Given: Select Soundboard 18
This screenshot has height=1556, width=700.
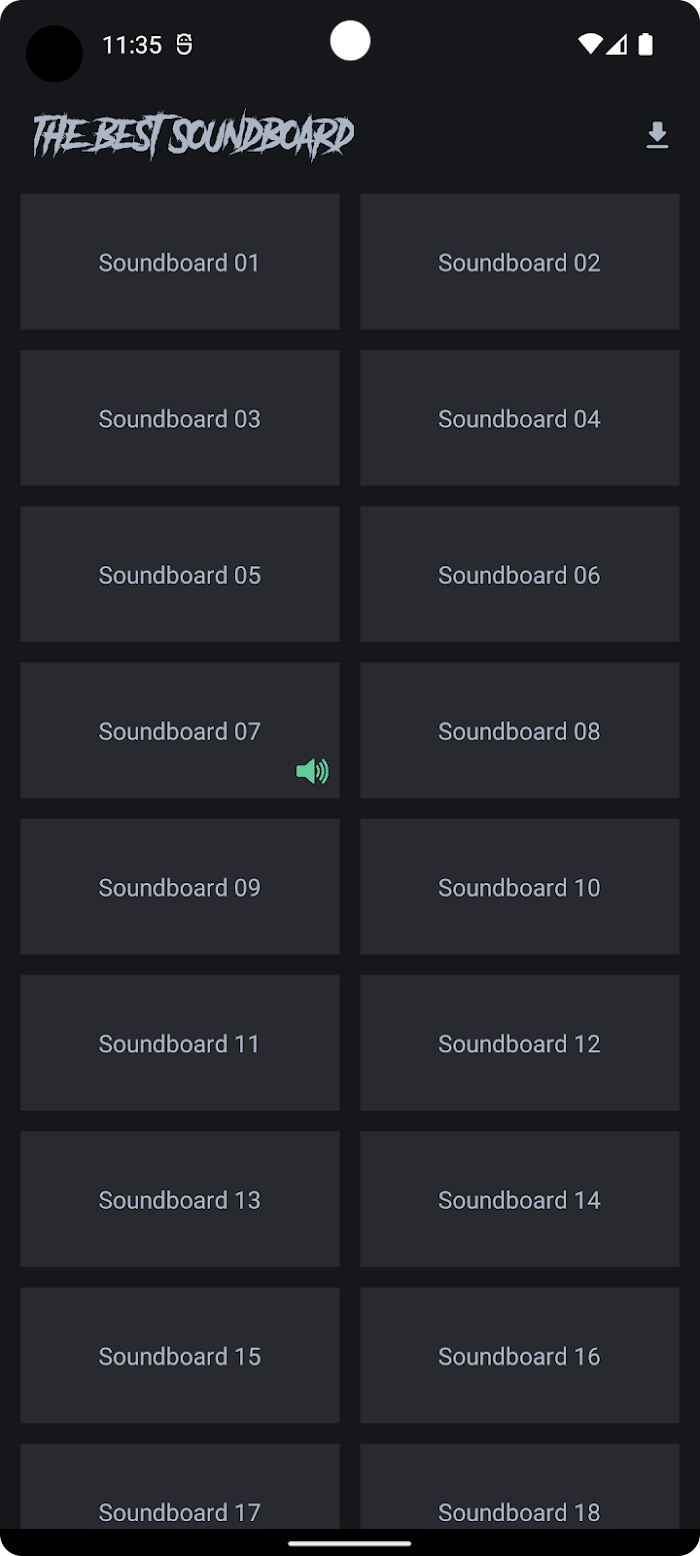Looking at the screenshot, I should 520,1486.
